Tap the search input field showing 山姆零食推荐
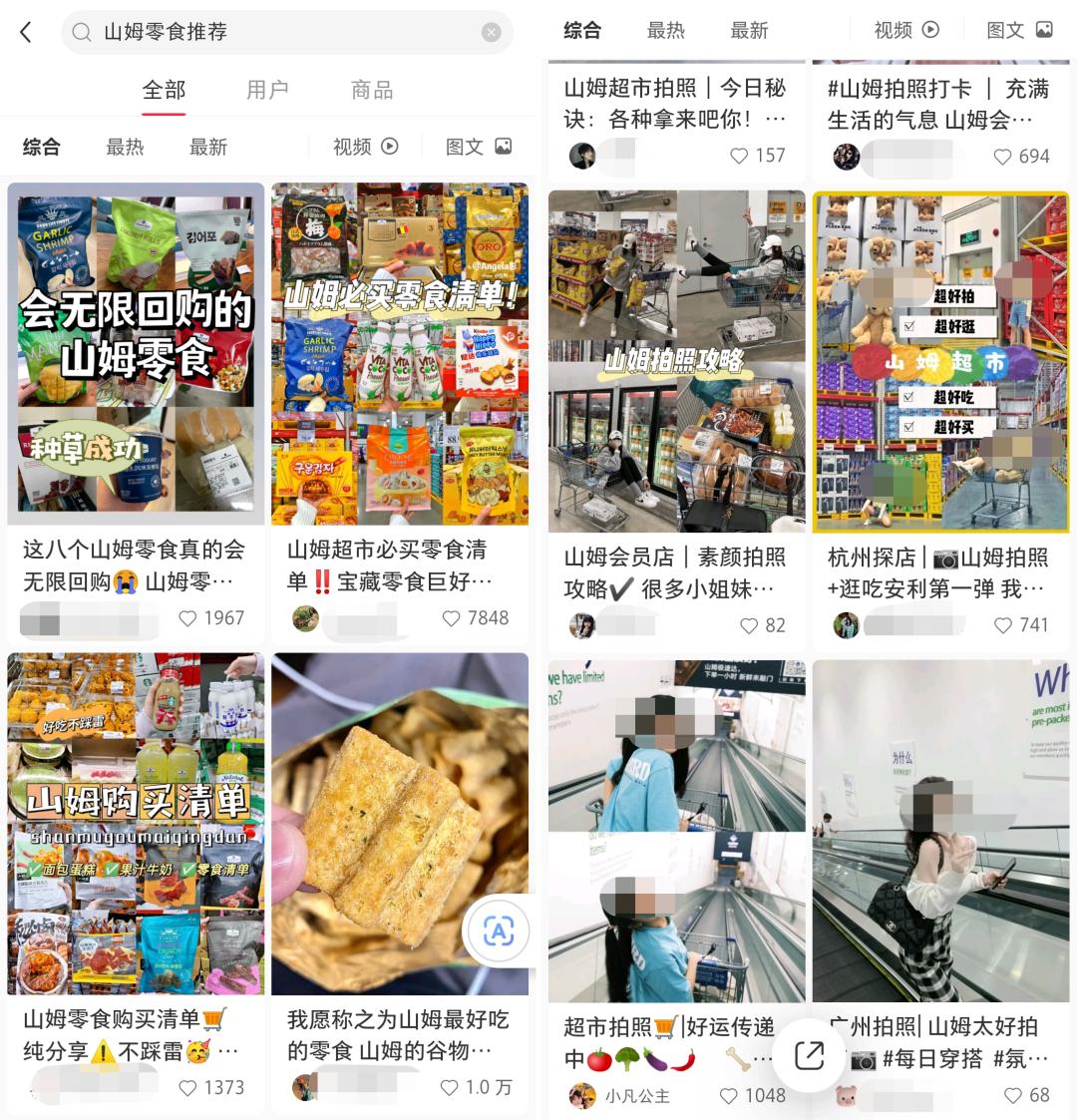The image size is (1077, 1120). point(199,31)
